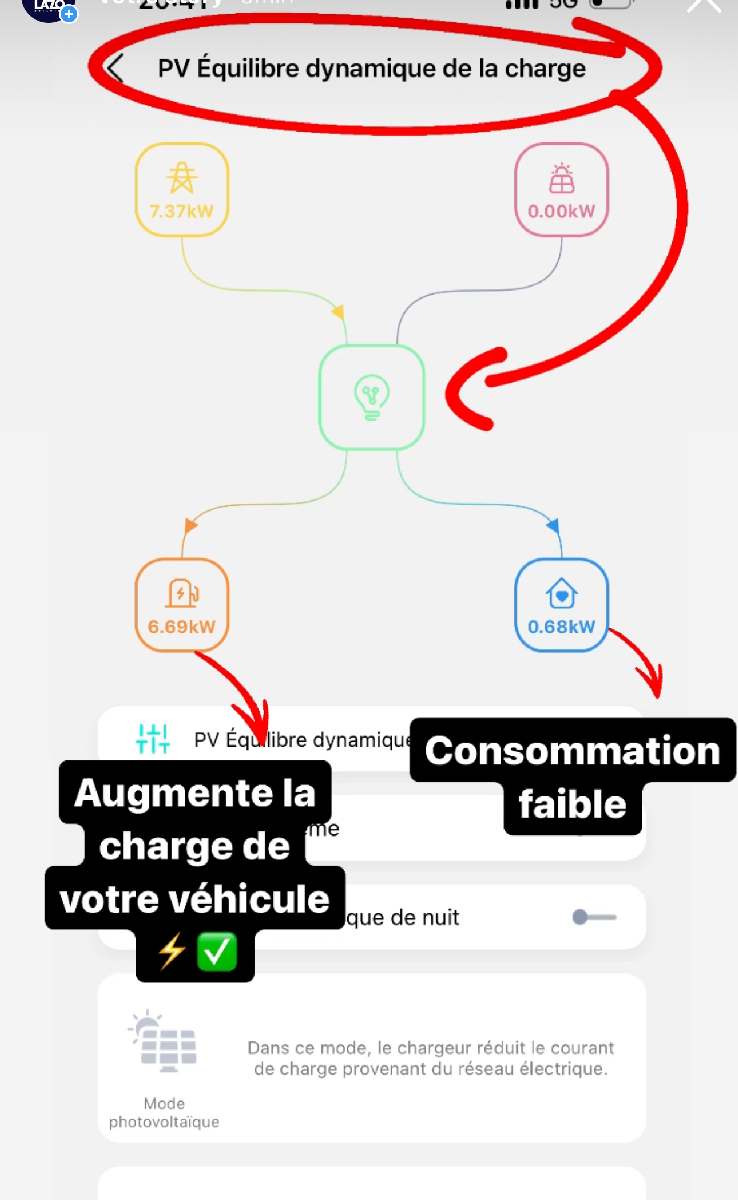
Task: Open the story poster's profile avatar
Action: 49,8
